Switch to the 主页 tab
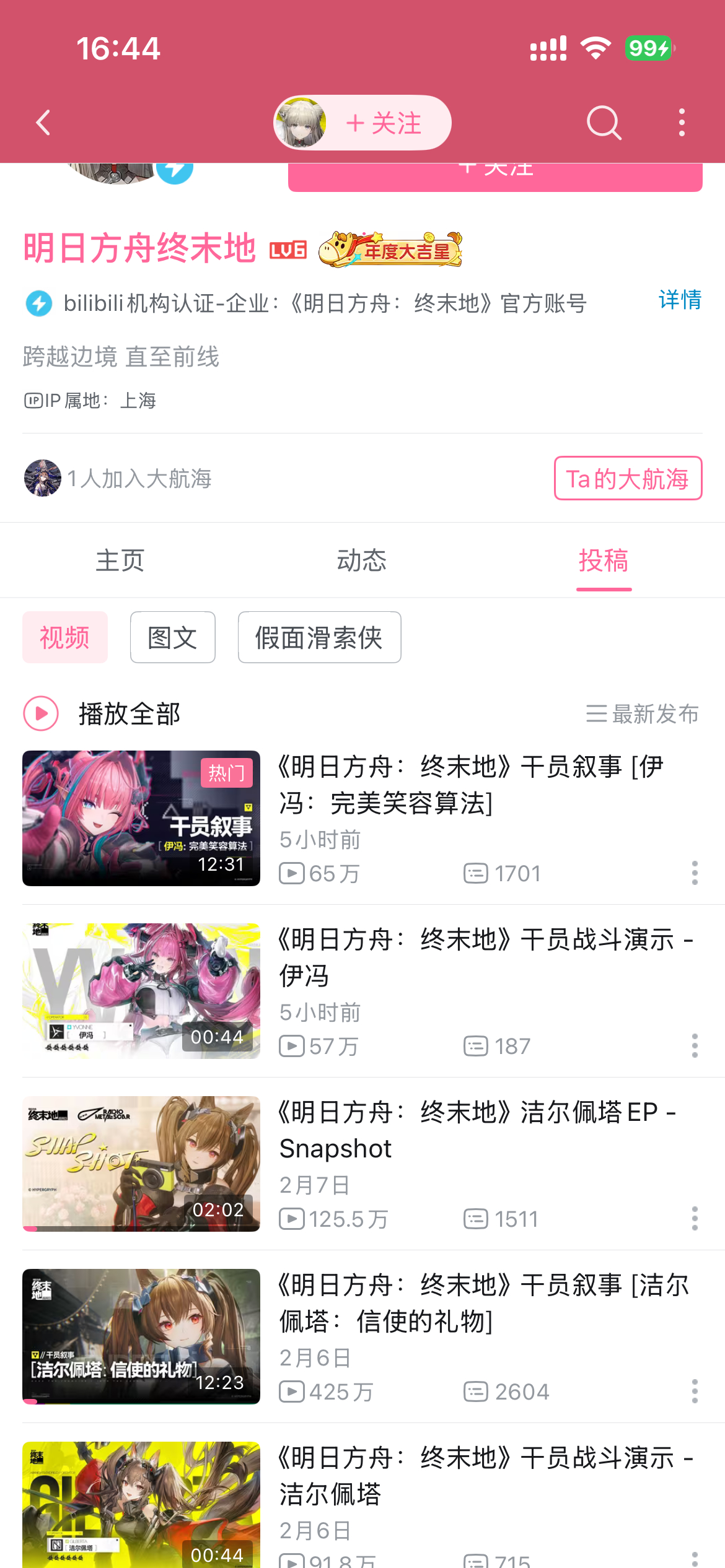The width and height of the screenshot is (725, 1568). pyautogui.click(x=120, y=560)
